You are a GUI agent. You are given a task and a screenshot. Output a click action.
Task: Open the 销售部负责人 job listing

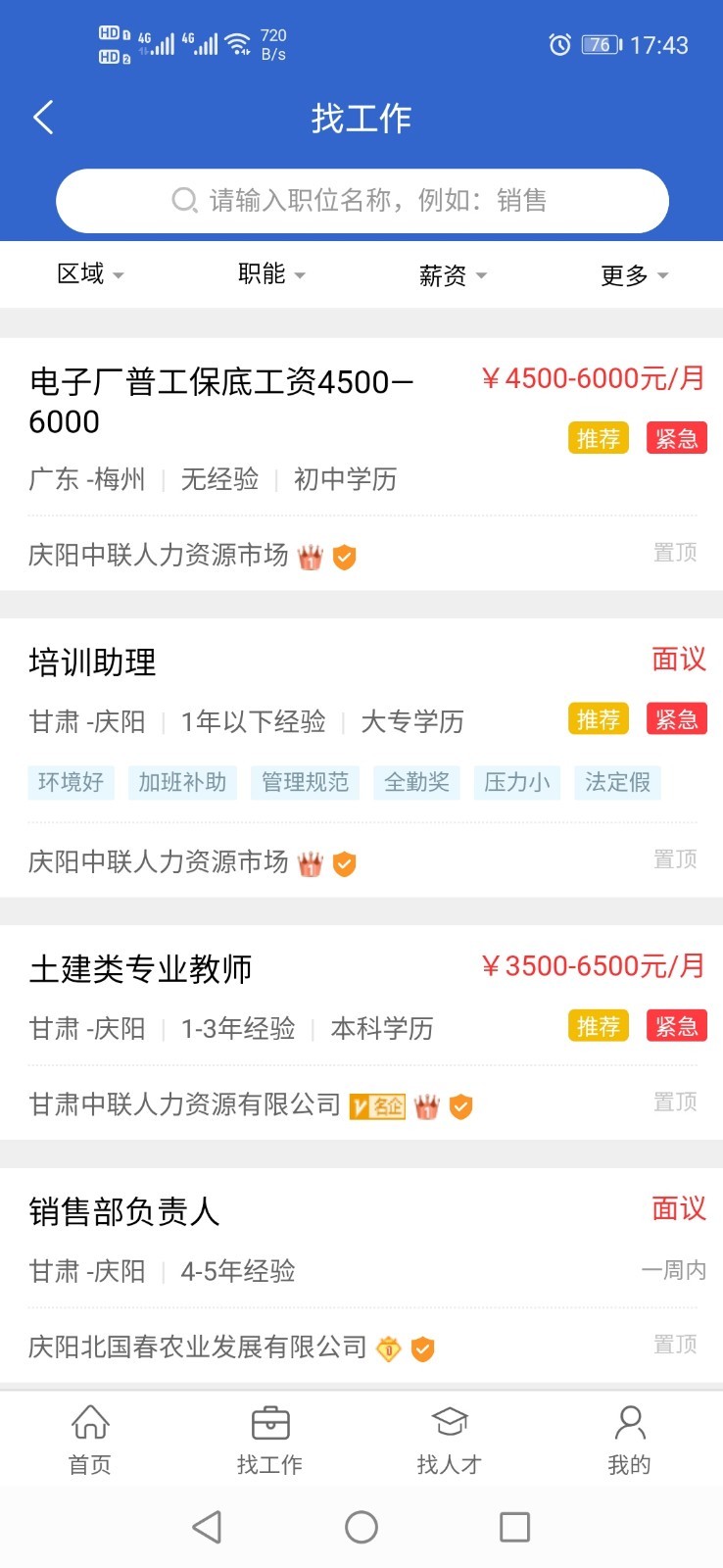coord(361,1276)
